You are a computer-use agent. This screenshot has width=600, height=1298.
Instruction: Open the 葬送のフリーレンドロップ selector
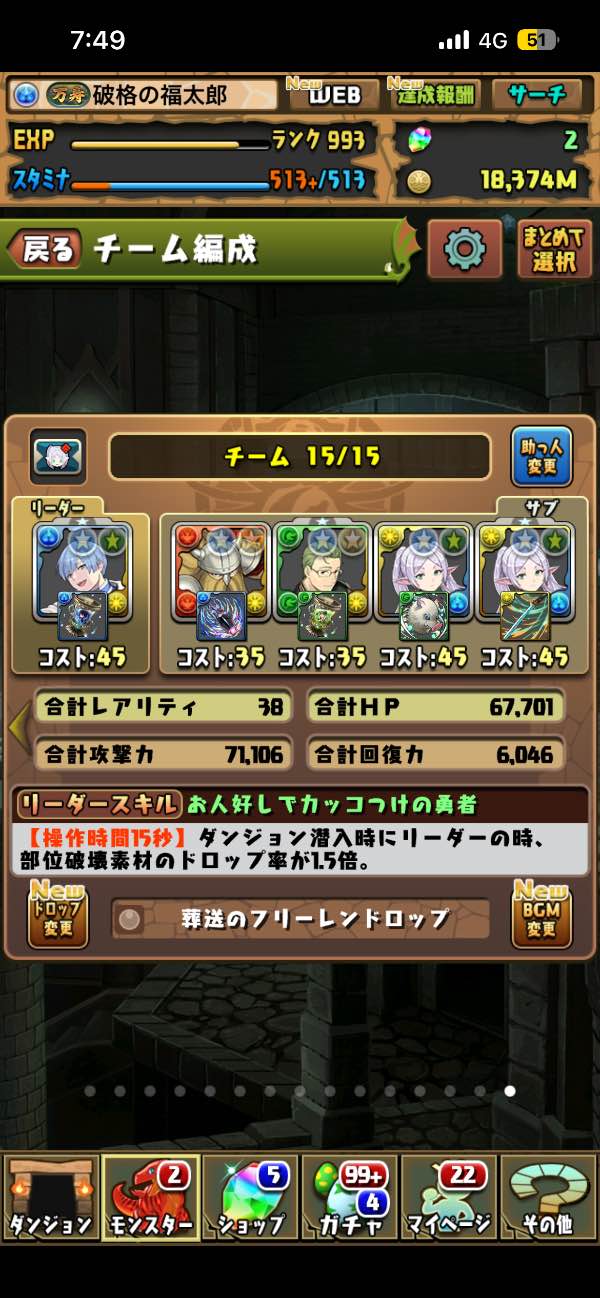(300, 918)
